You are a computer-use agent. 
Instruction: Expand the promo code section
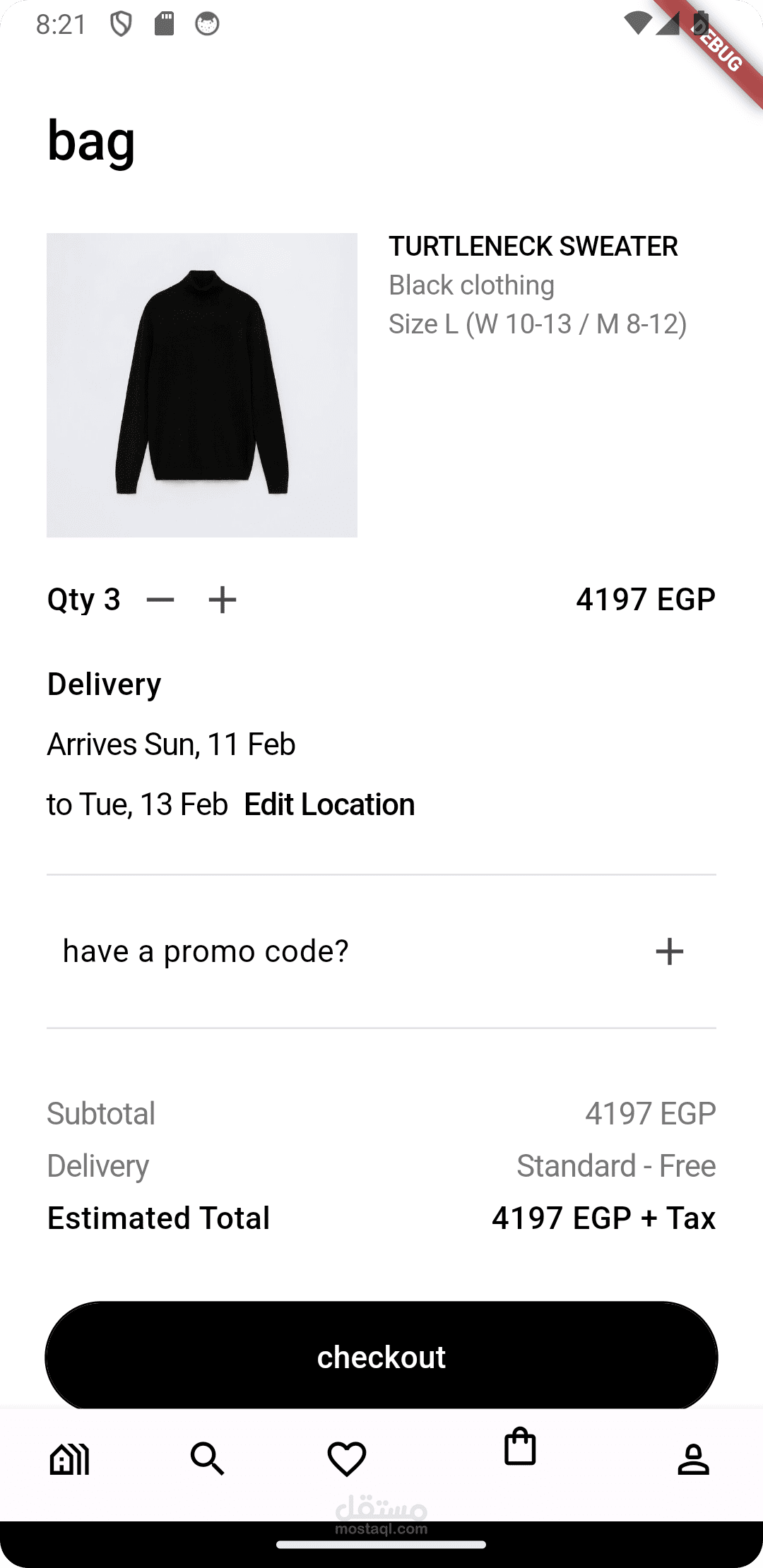pos(669,951)
